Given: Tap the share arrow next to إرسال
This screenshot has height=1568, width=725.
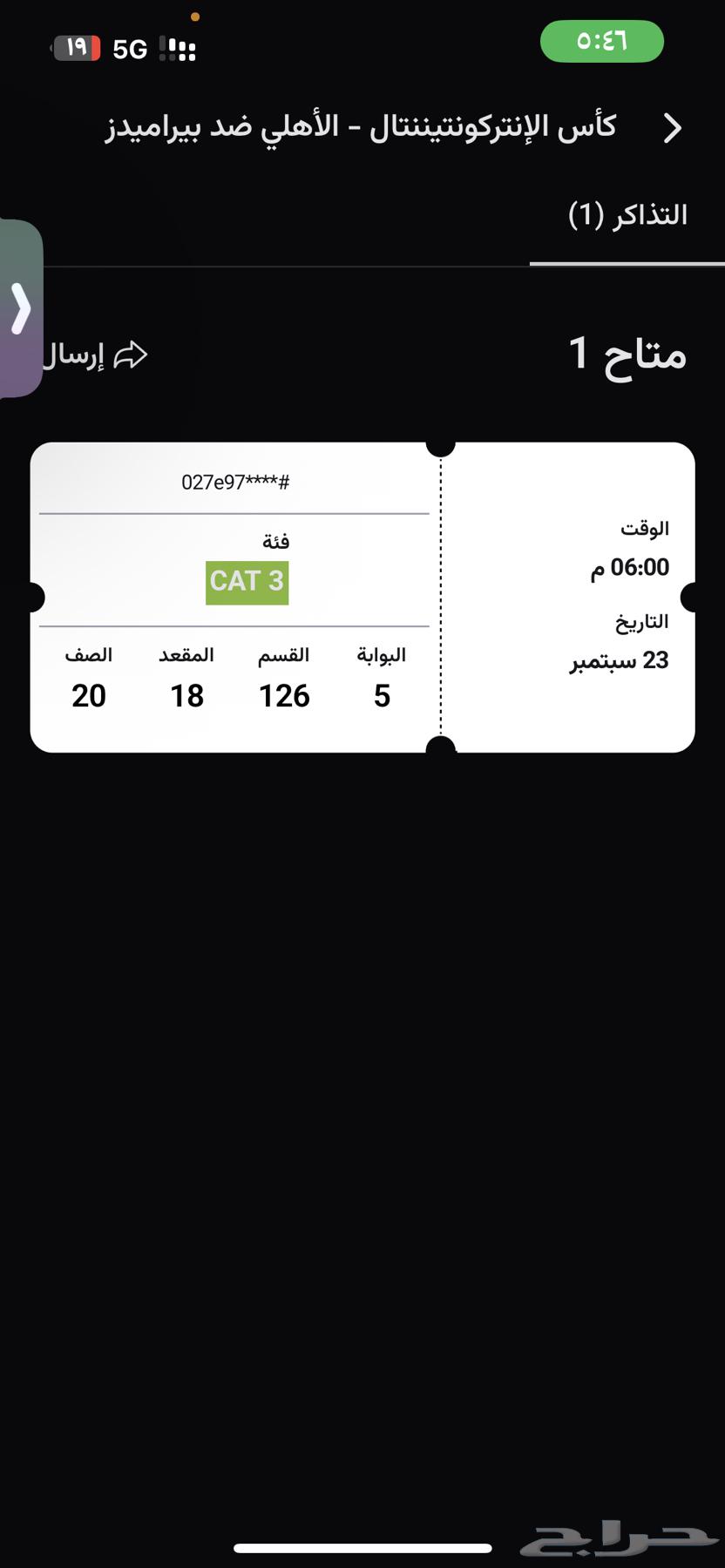Looking at the screenshot, I should point(132,354).
